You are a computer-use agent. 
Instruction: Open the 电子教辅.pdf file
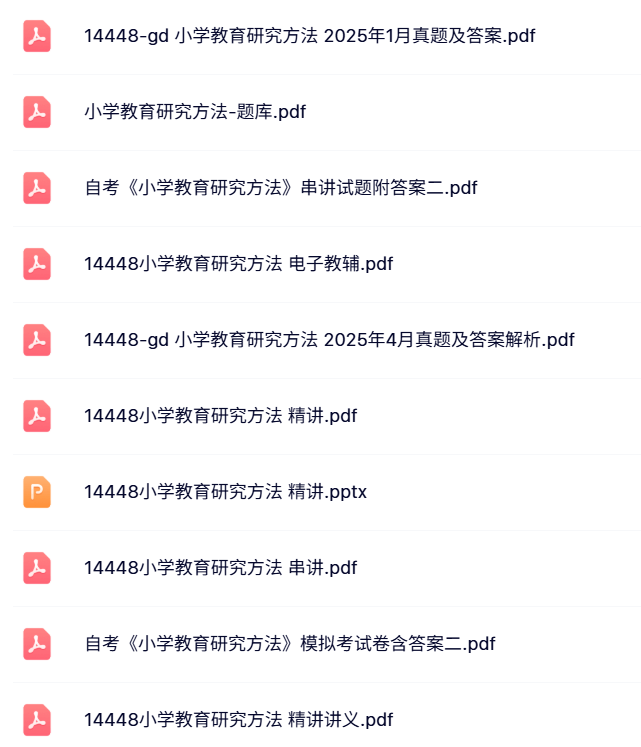point(238,264)
